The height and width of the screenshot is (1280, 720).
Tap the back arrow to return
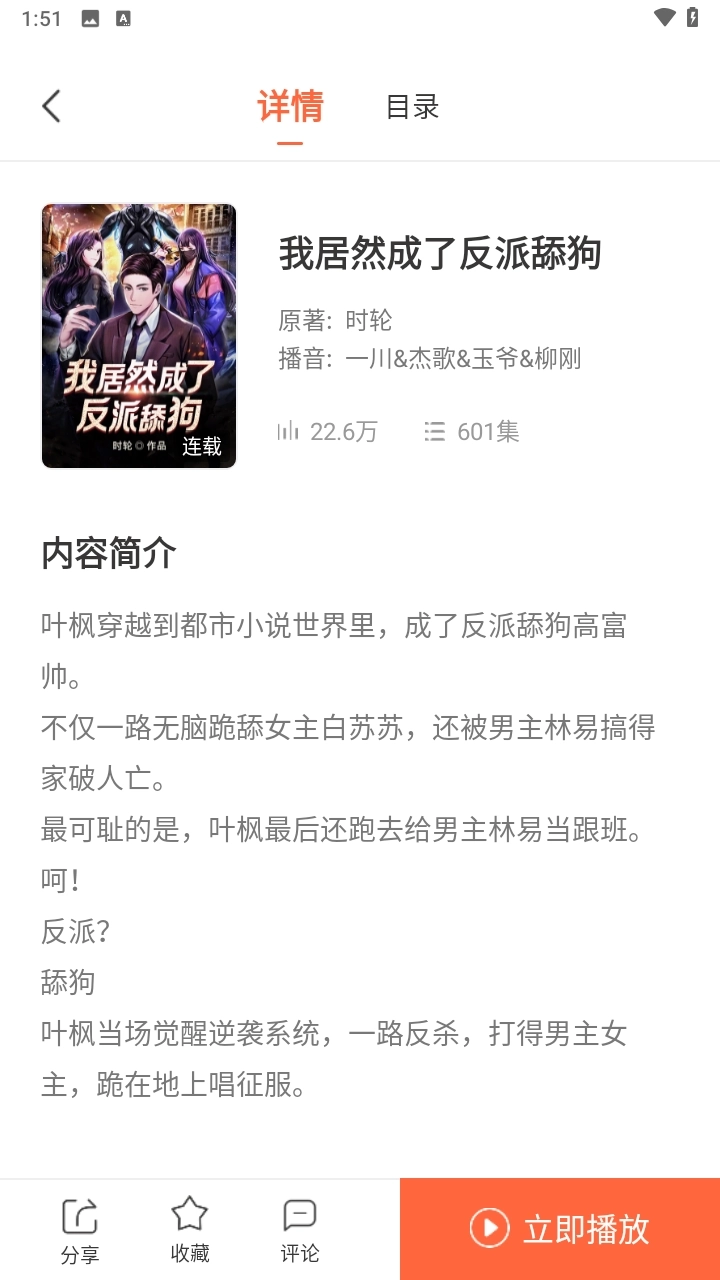(51, 106)
